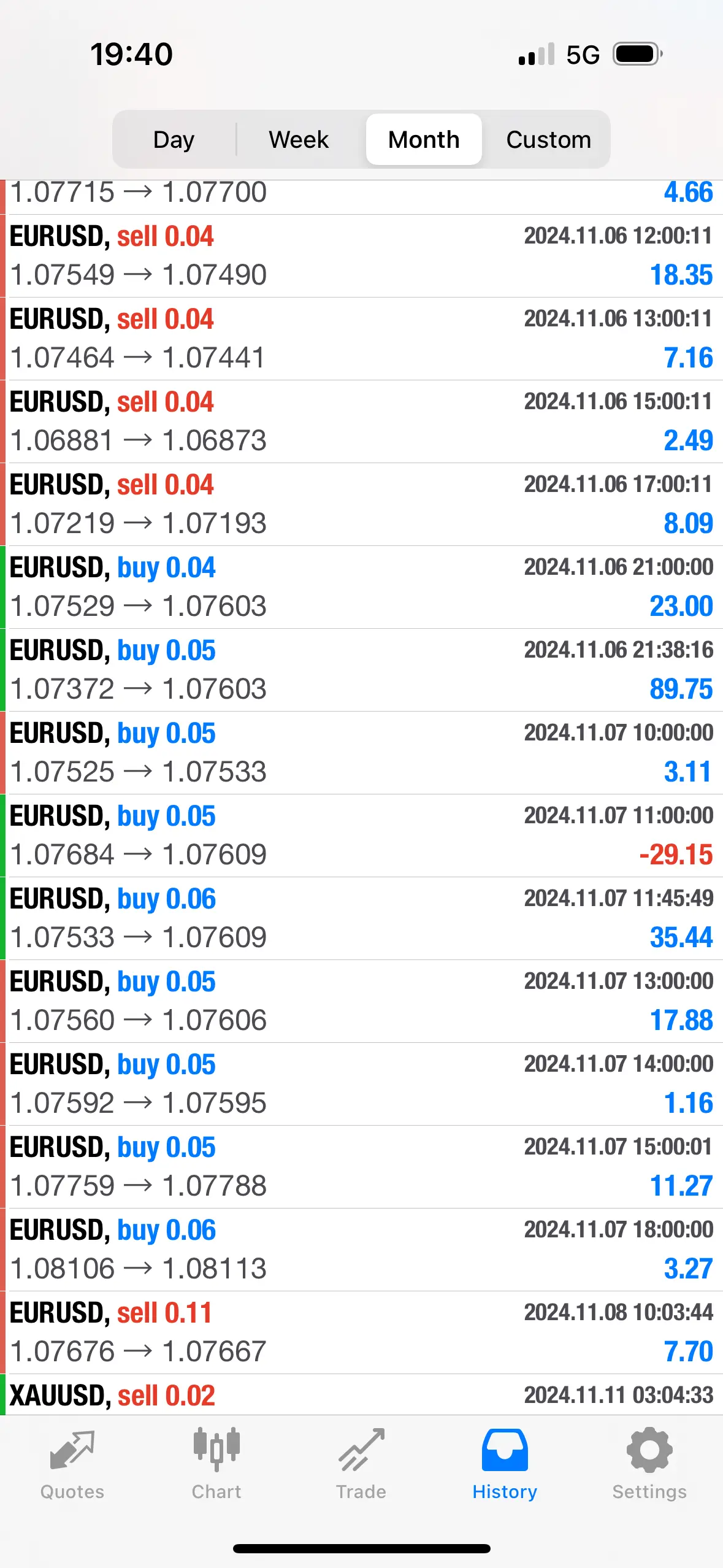This screenshot has height=1568, width=723.
Task: View the losing trade of -29.15
Action: coord(361,836)
